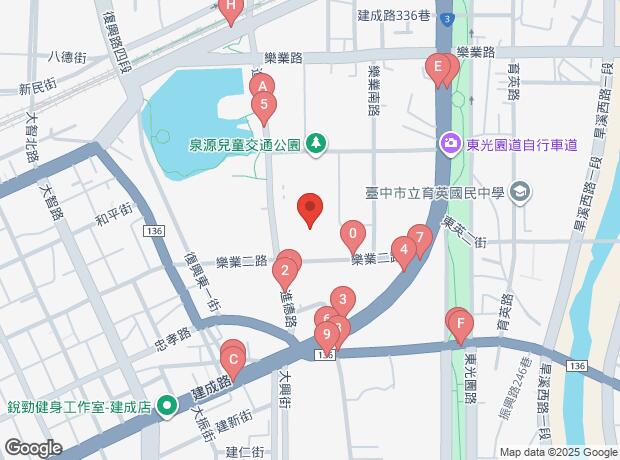Image resolution: width=620 pixels, height=460 pixels.
Task: Open marker labeled F
Action: point(460,324)
